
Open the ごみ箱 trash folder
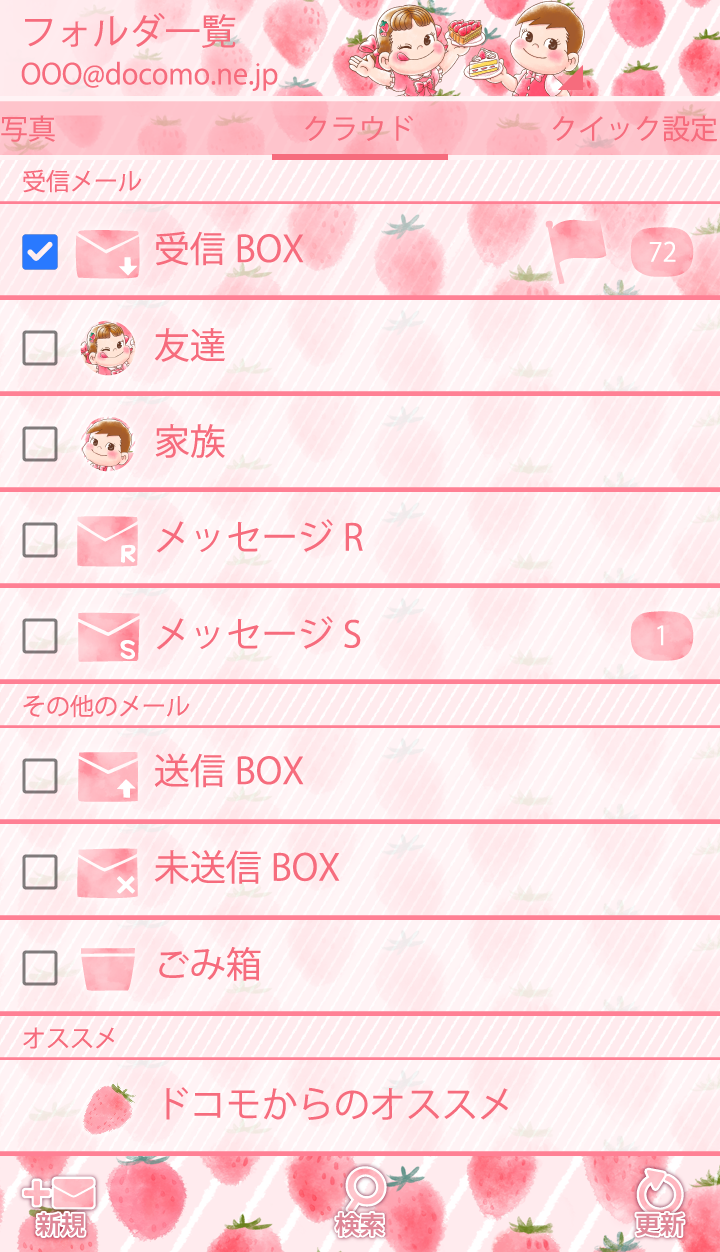coord(210,966)
